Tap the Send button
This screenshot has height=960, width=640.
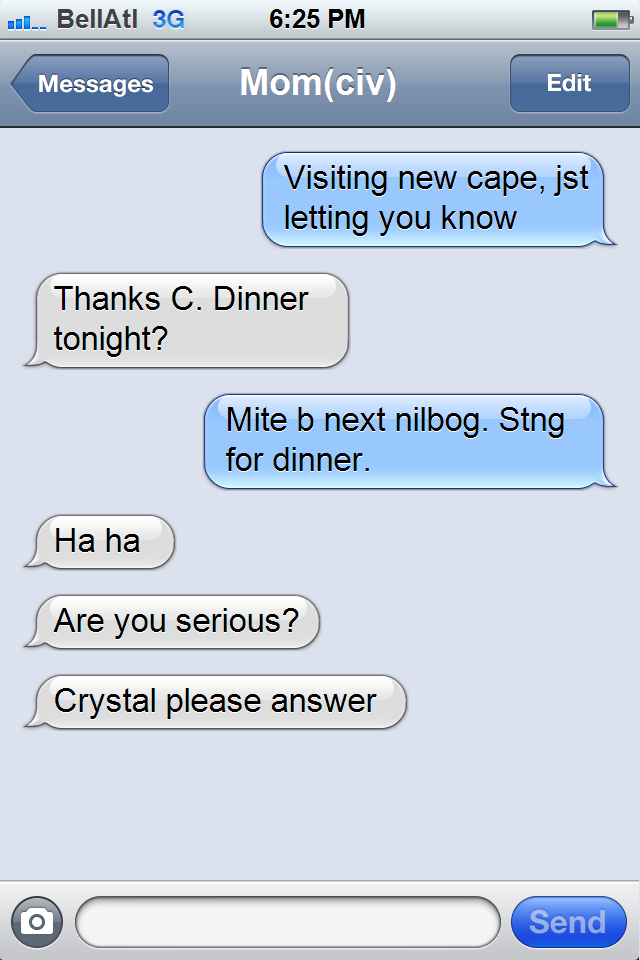tap(568, 921)
